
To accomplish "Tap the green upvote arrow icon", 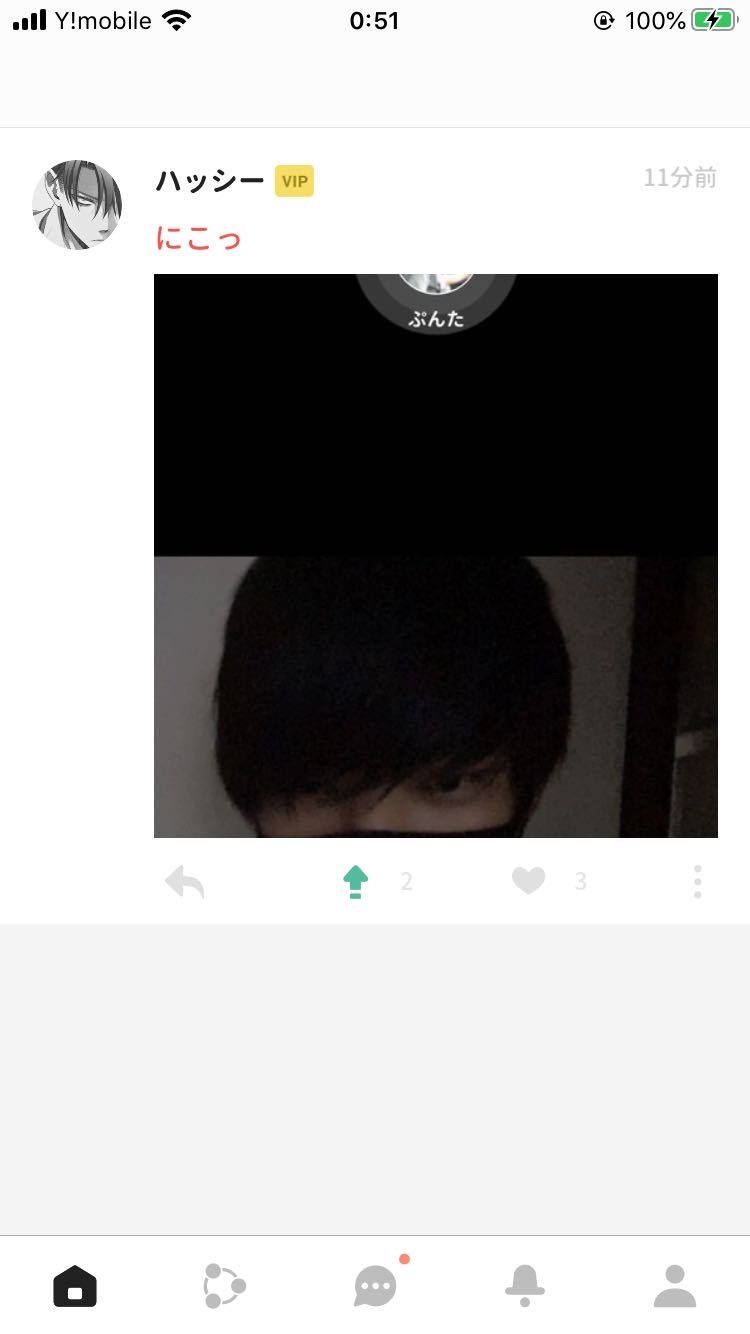I will pyautogui.click(x=356, y=882).
